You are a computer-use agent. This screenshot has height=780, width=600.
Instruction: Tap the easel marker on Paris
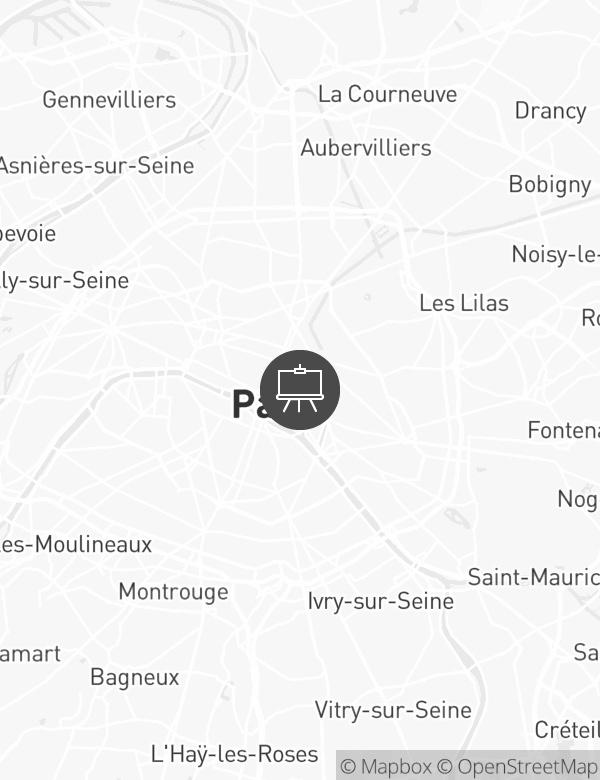click(300, 390)
